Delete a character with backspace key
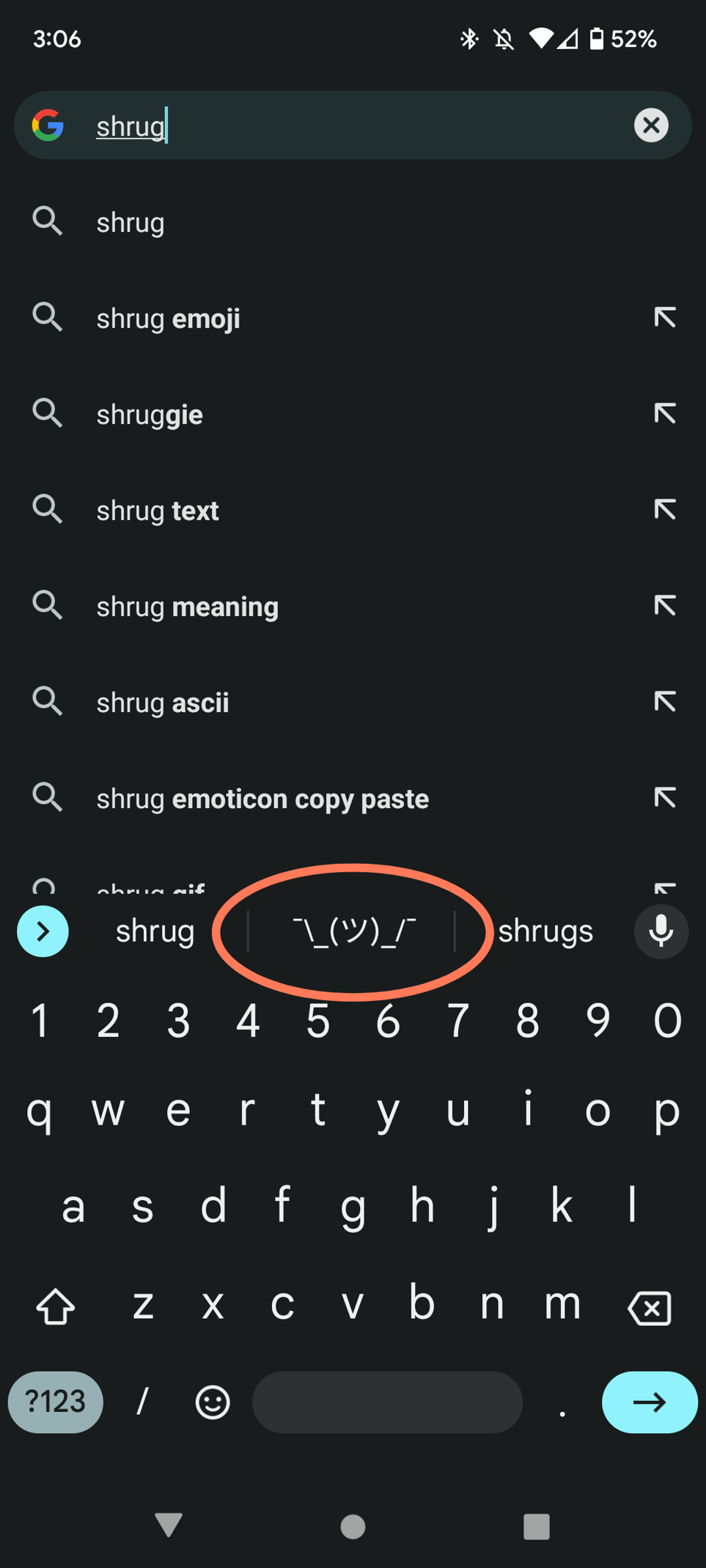 [649, 1307]
